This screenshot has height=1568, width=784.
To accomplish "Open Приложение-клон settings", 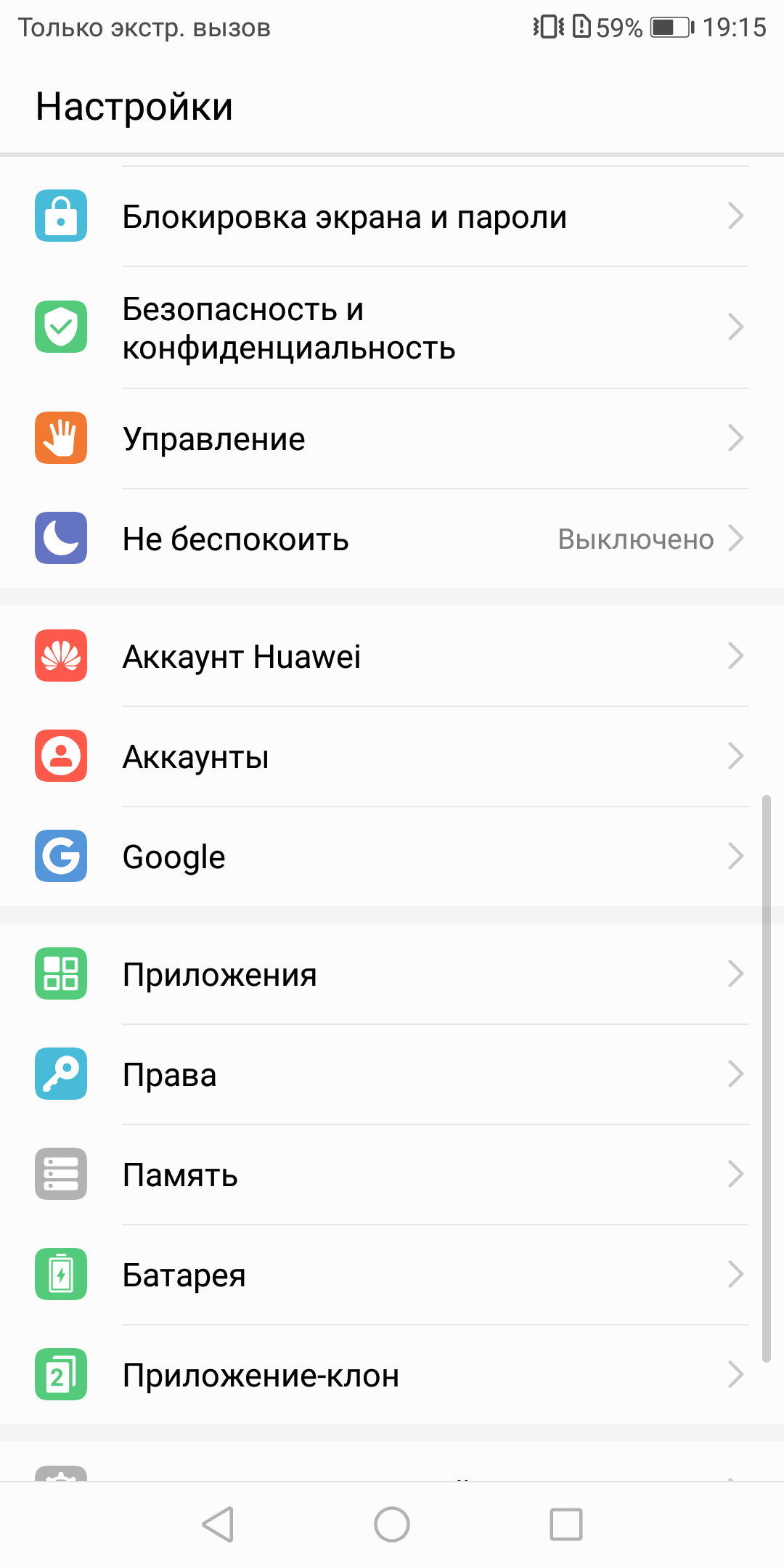I will [392, 1375].
